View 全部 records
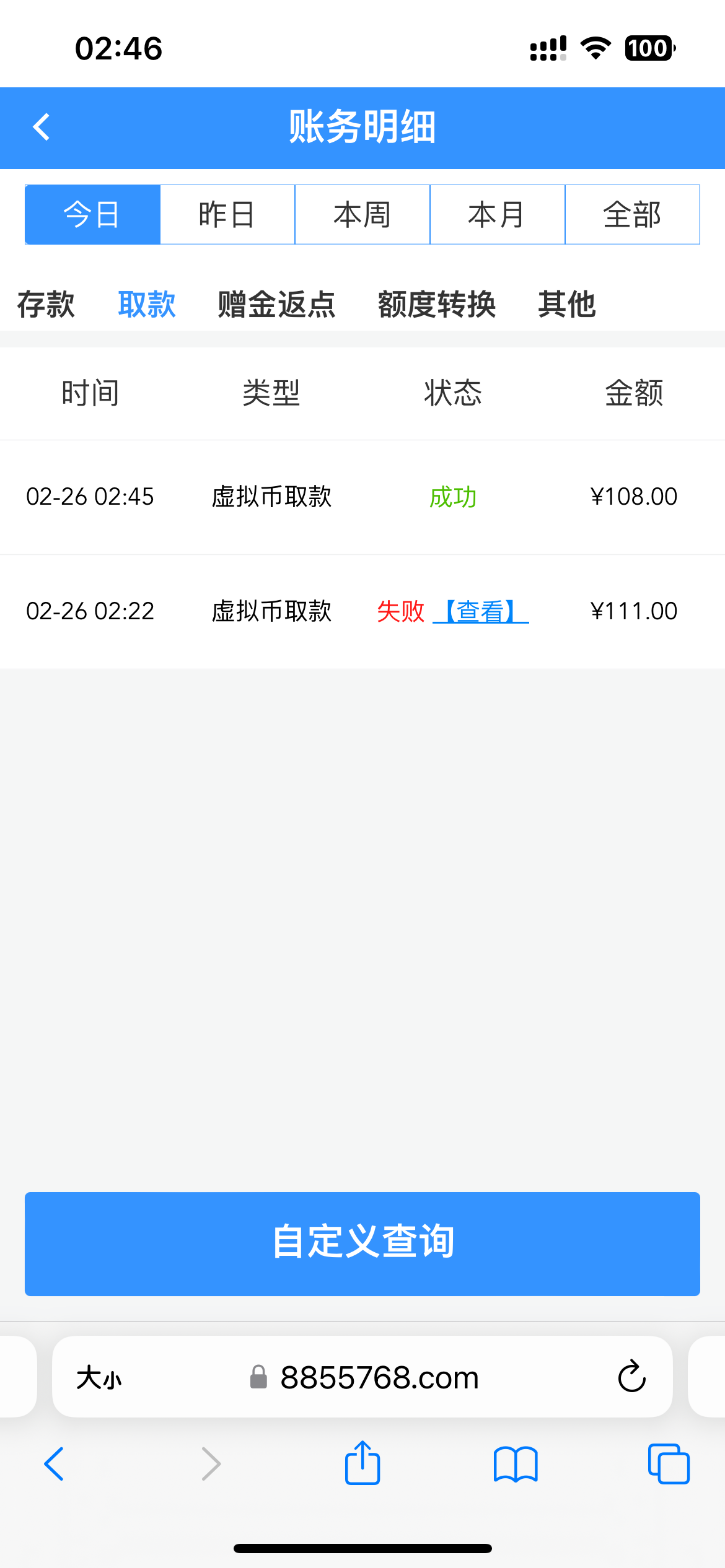This screenshot has height=1568, width=725. [632, 215]
